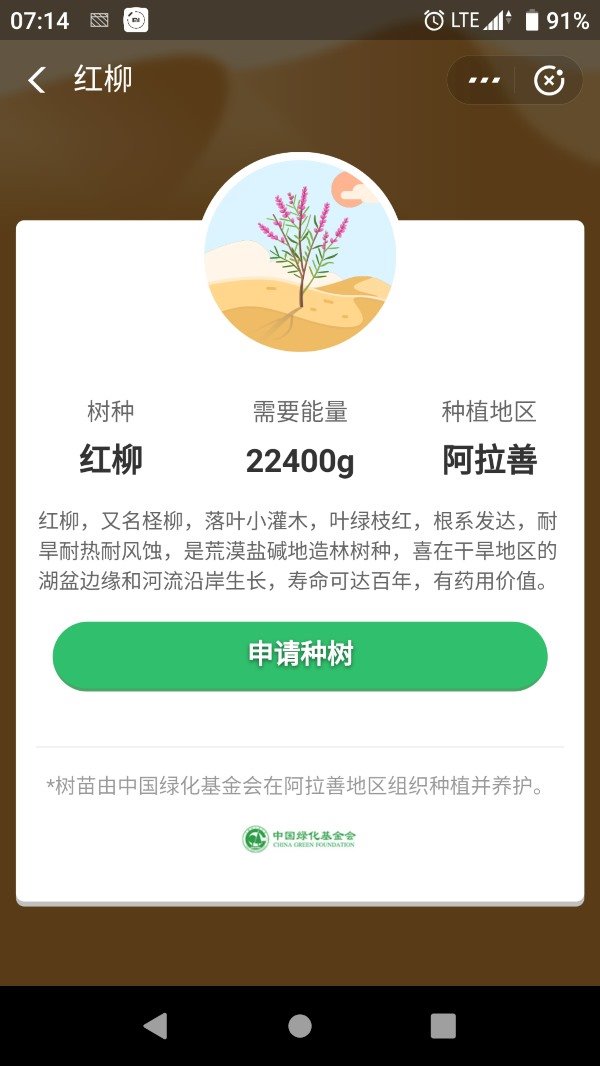This screenshot has width=600, height=1066.
Task: Close the mini program
Action: click(x=549, y=80)
